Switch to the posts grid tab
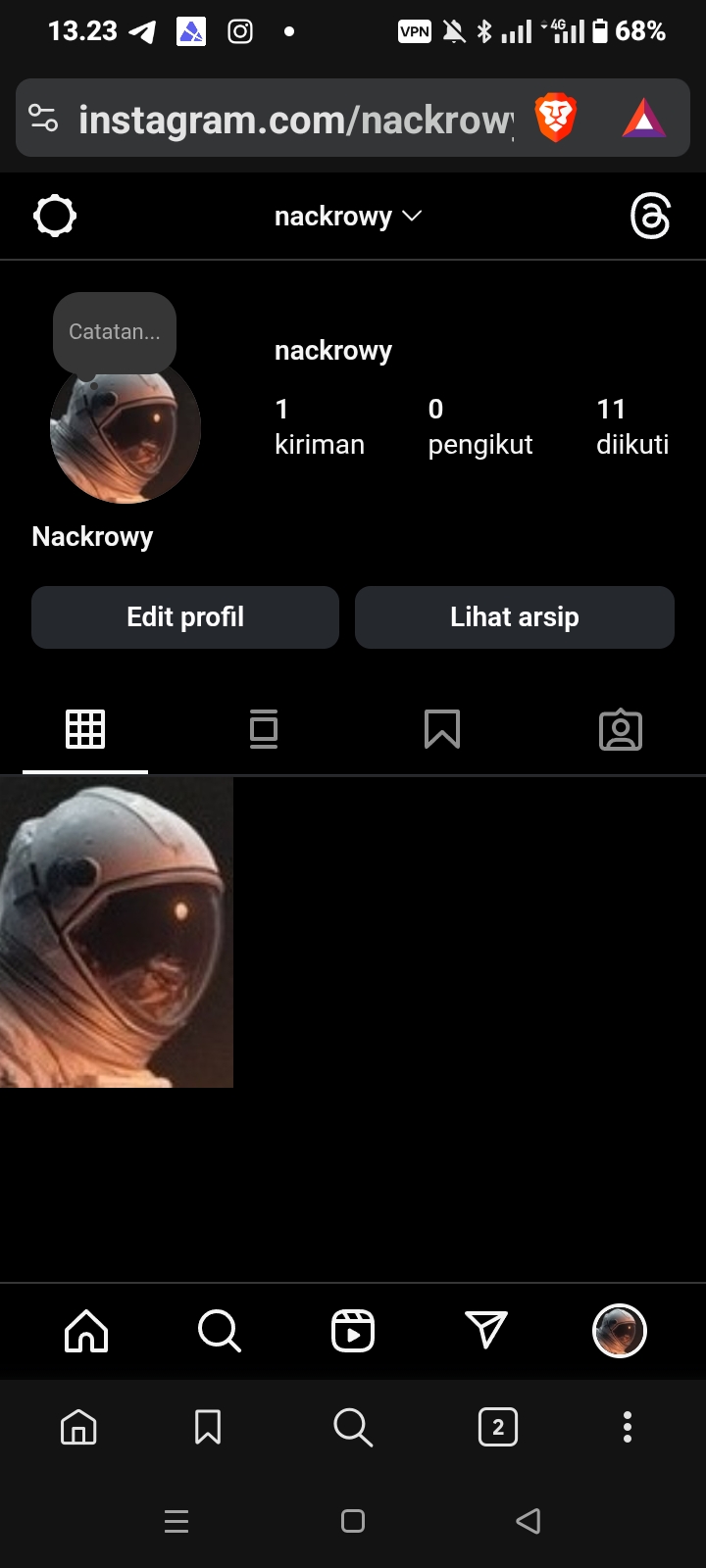 pos(85,729)
